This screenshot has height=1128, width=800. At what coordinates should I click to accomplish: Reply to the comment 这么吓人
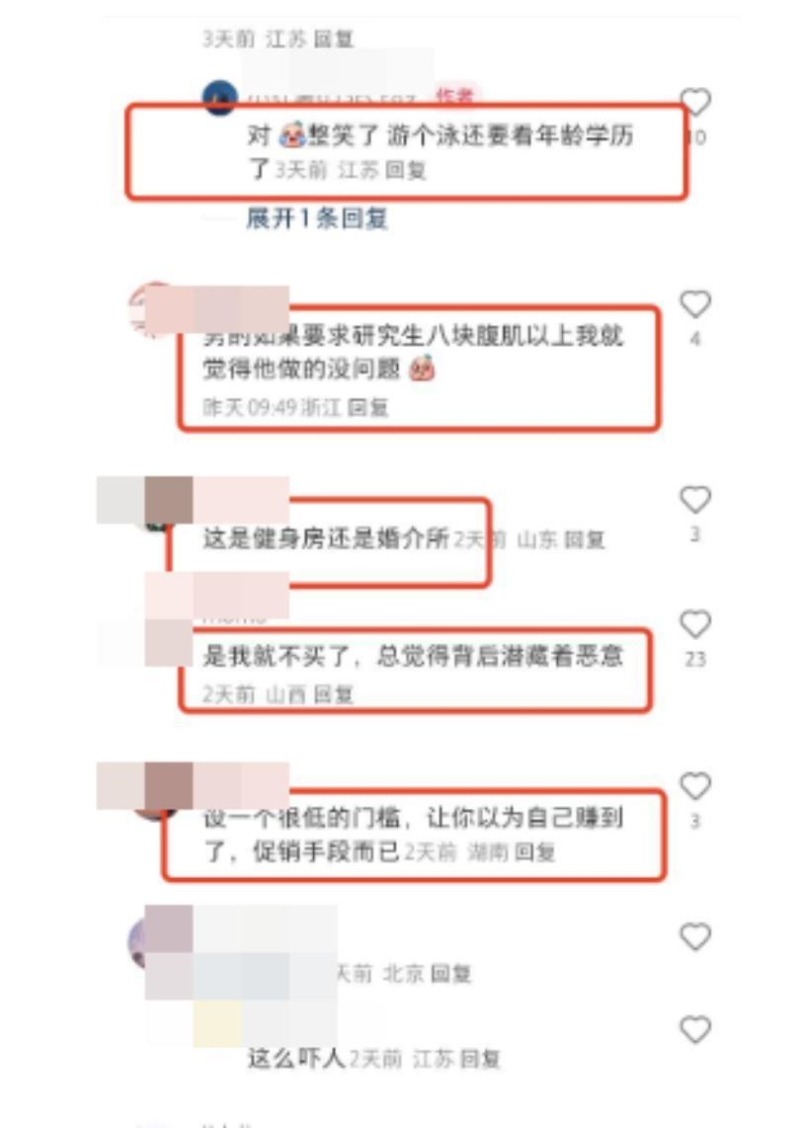480,1059
